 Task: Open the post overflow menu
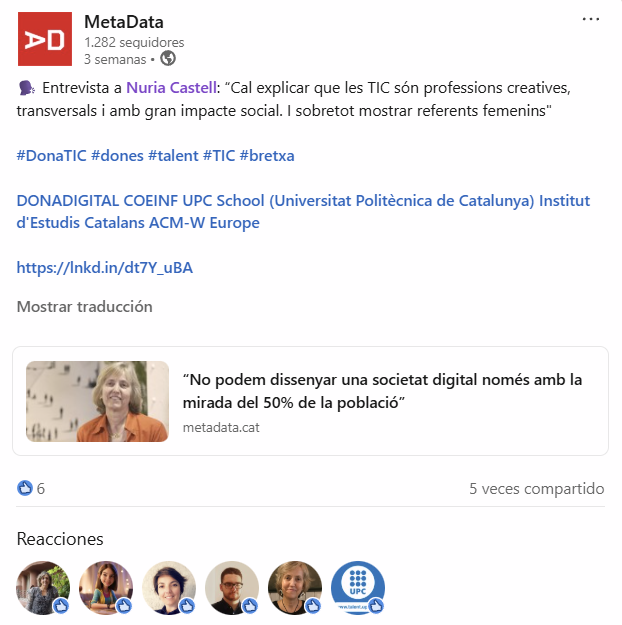591,19
